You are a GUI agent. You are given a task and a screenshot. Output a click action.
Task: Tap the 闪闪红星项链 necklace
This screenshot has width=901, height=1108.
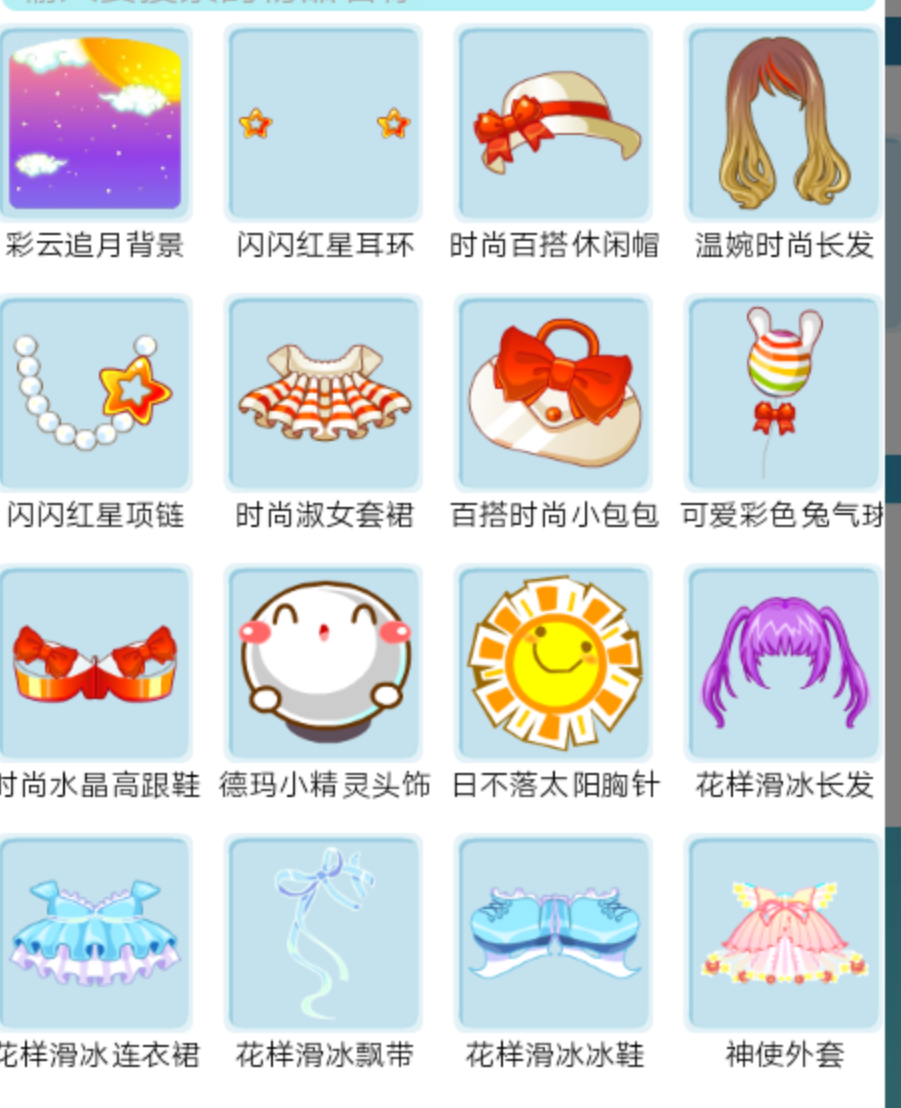95,393
